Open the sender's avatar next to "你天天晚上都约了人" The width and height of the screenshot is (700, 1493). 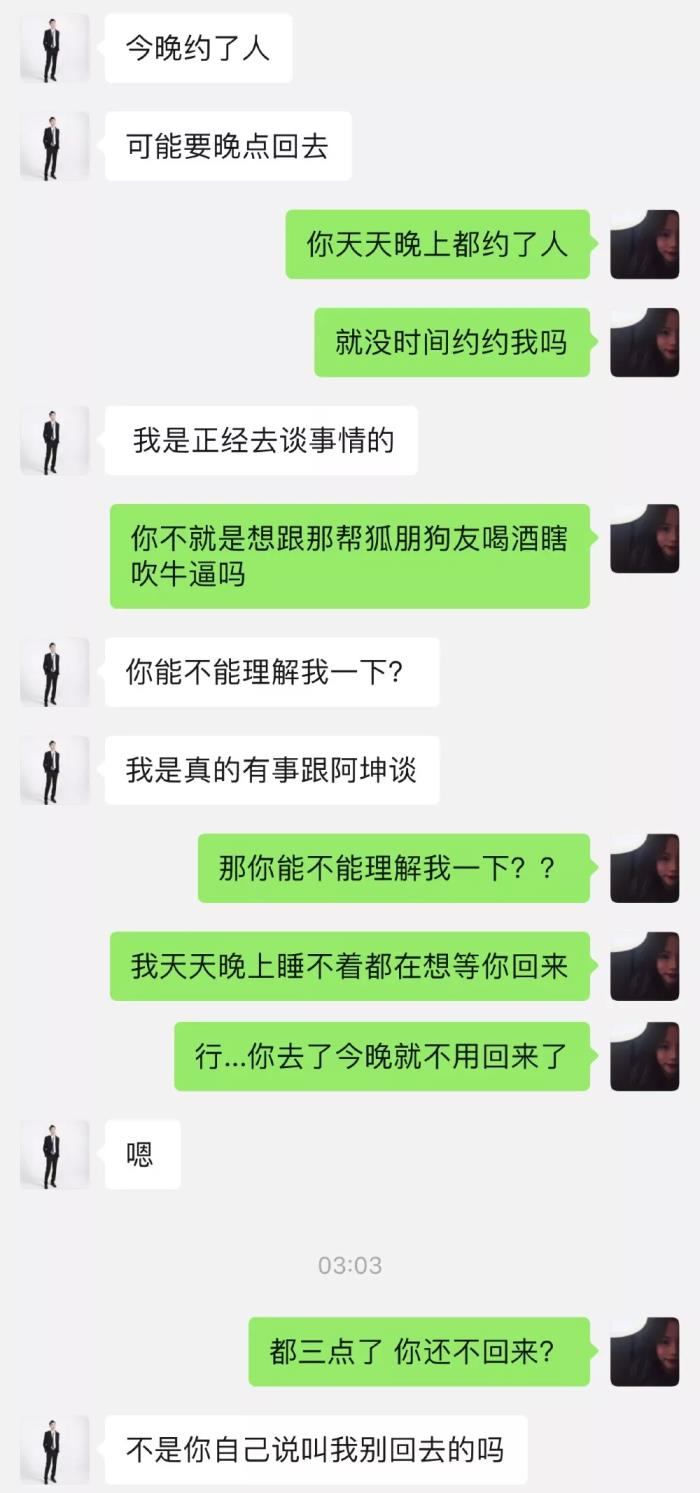pyautogui.click(x=644, y=244)
